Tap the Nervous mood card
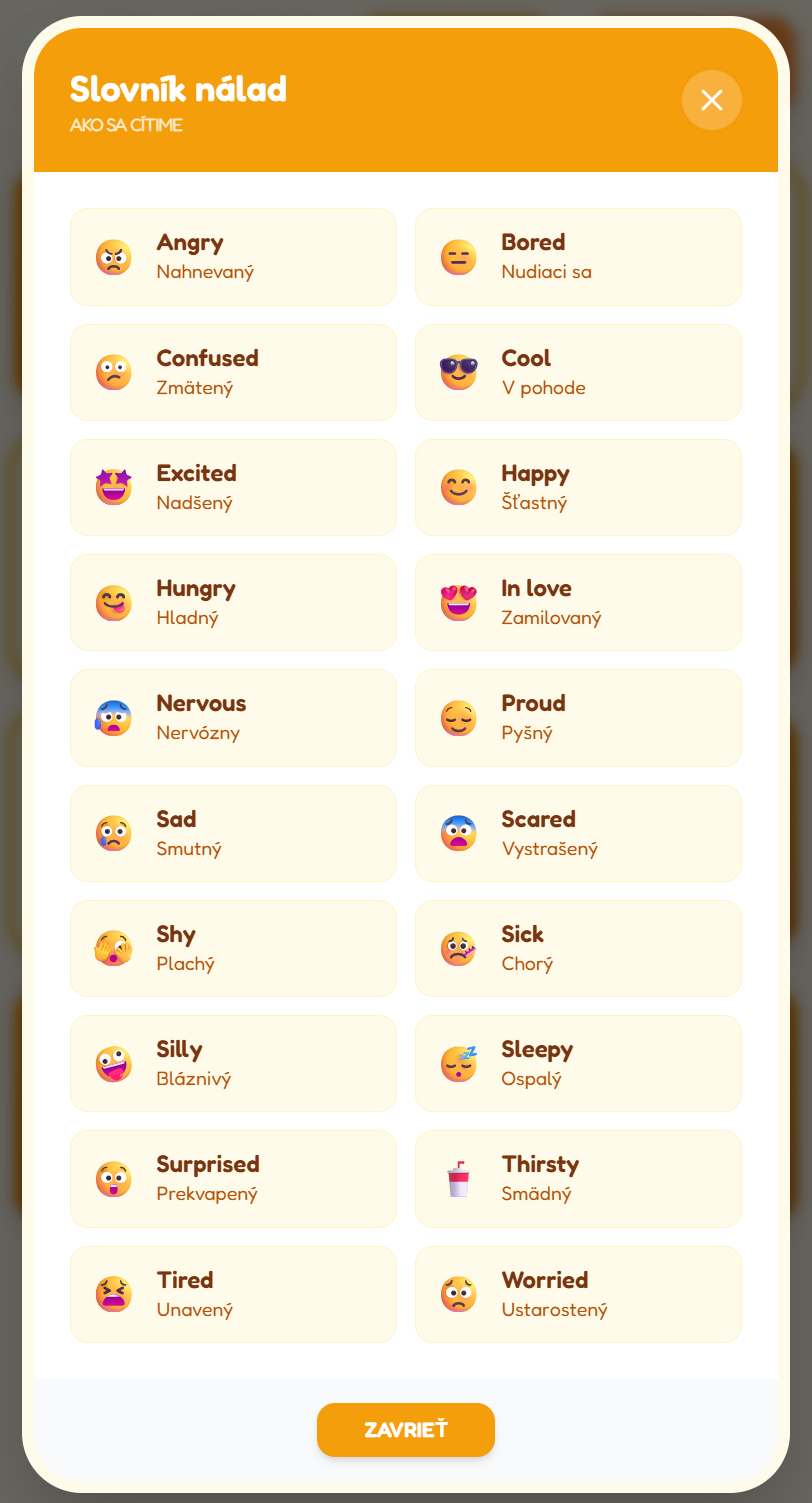The height and width of the screenshot is (1503, 812). pyautogui.click(x=233, y=717)
